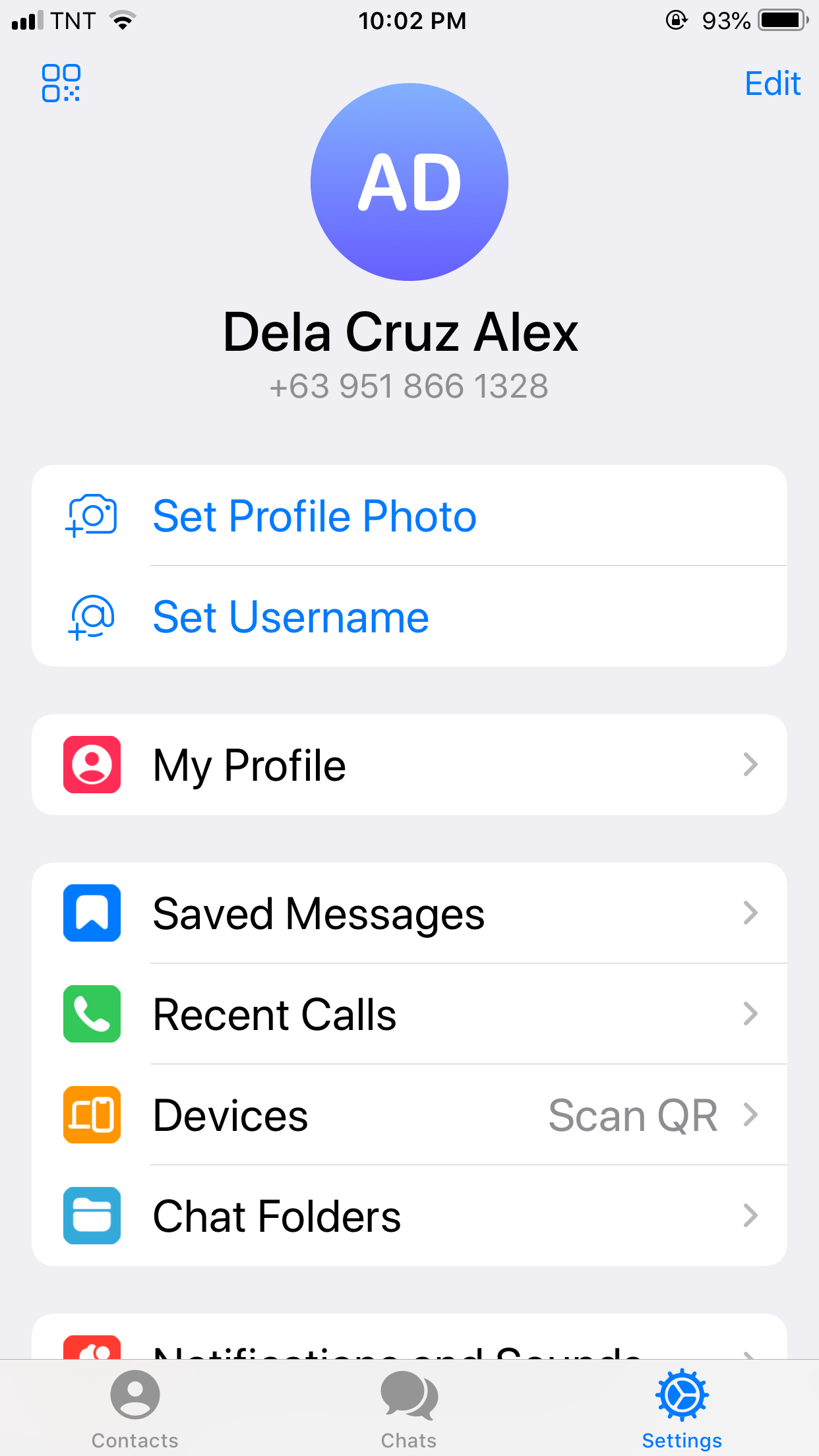Tap the AD profile avatar
This screenshot has height=1456, width=819.
coord(409,182)
